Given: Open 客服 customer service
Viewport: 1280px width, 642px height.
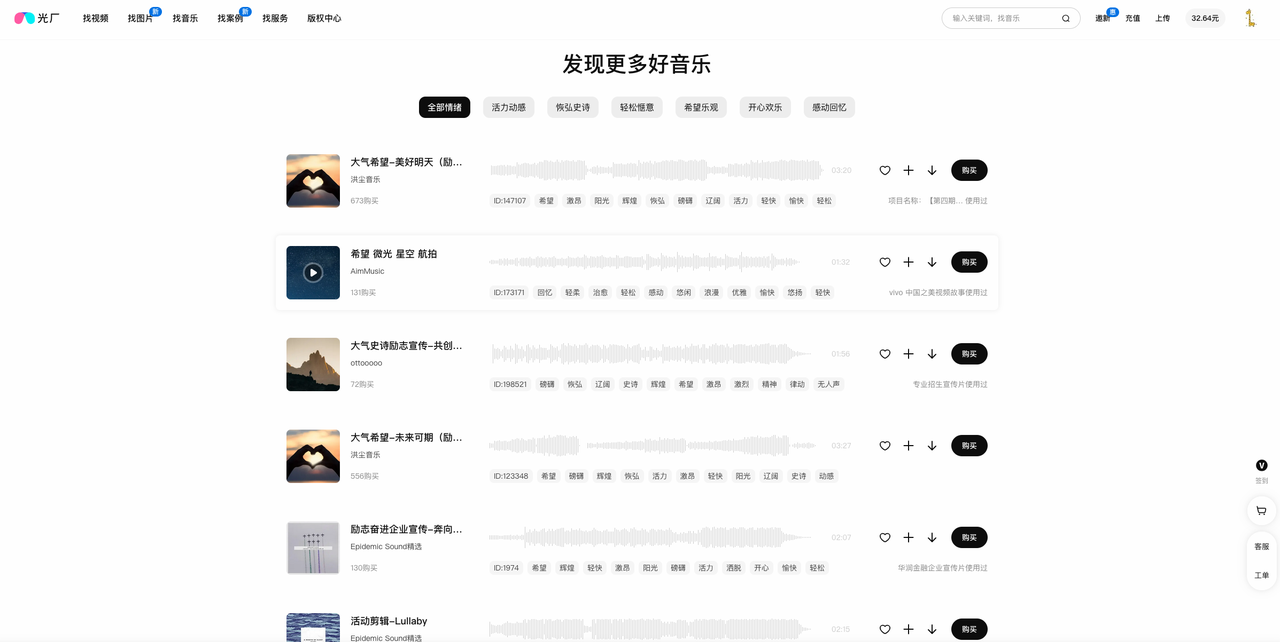Looking at the screenshot, I should click(x=1261, y=546).
